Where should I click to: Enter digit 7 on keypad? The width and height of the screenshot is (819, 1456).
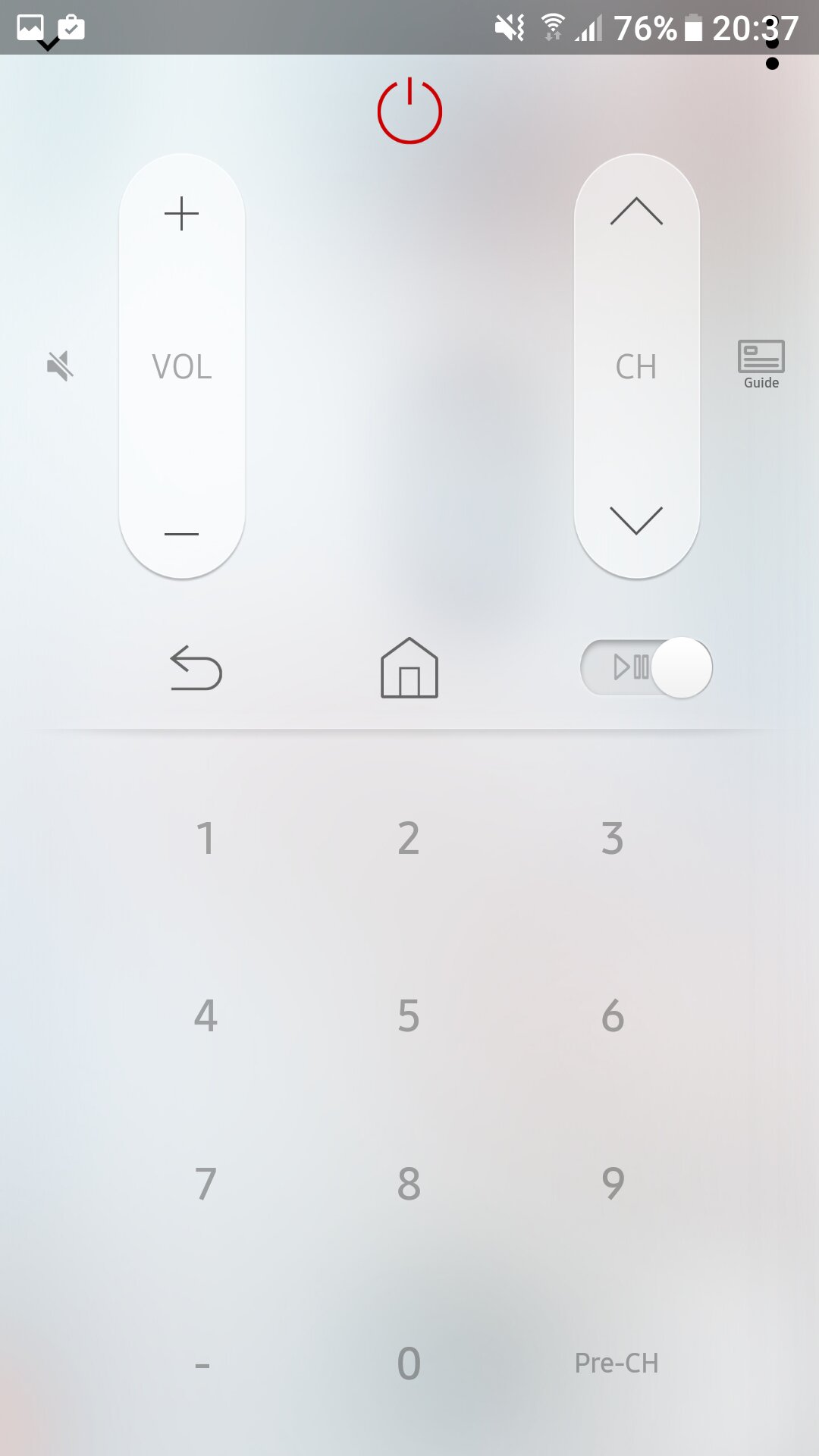(205, 1184)
